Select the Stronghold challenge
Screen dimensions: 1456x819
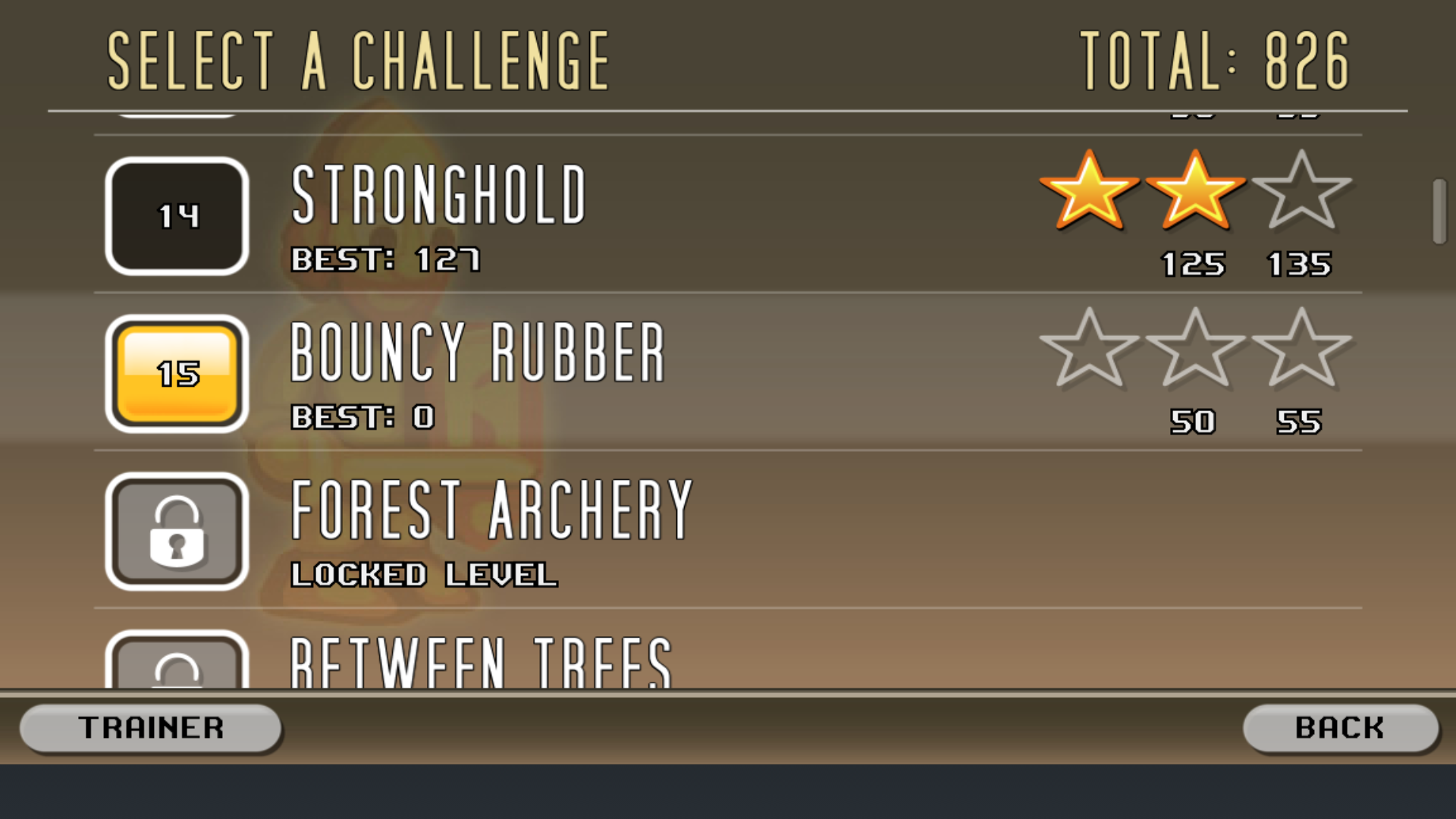click(x=438, y=215)
